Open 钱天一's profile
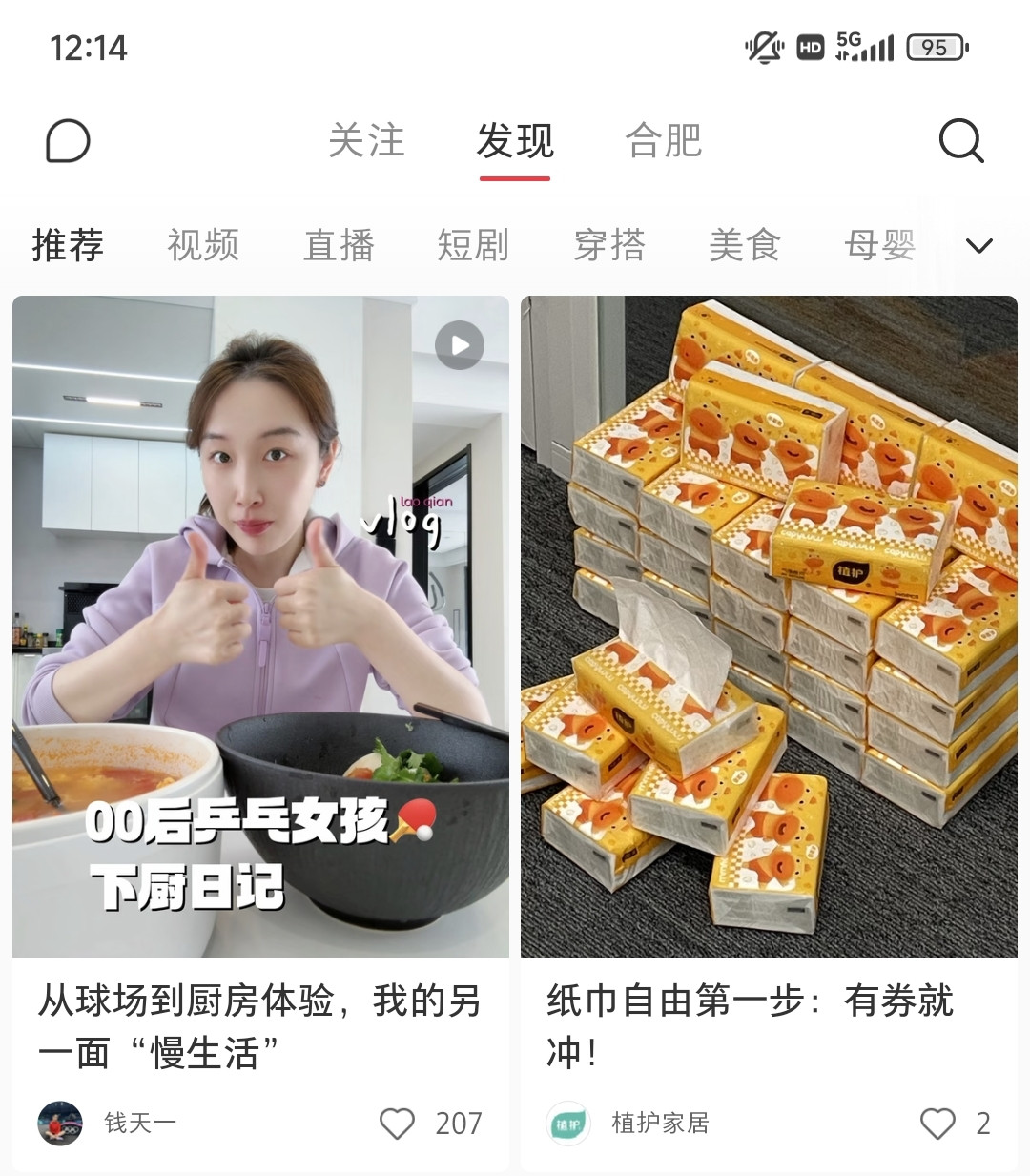Screen dimensions: 1030x1176 (x=107, y=1123)
